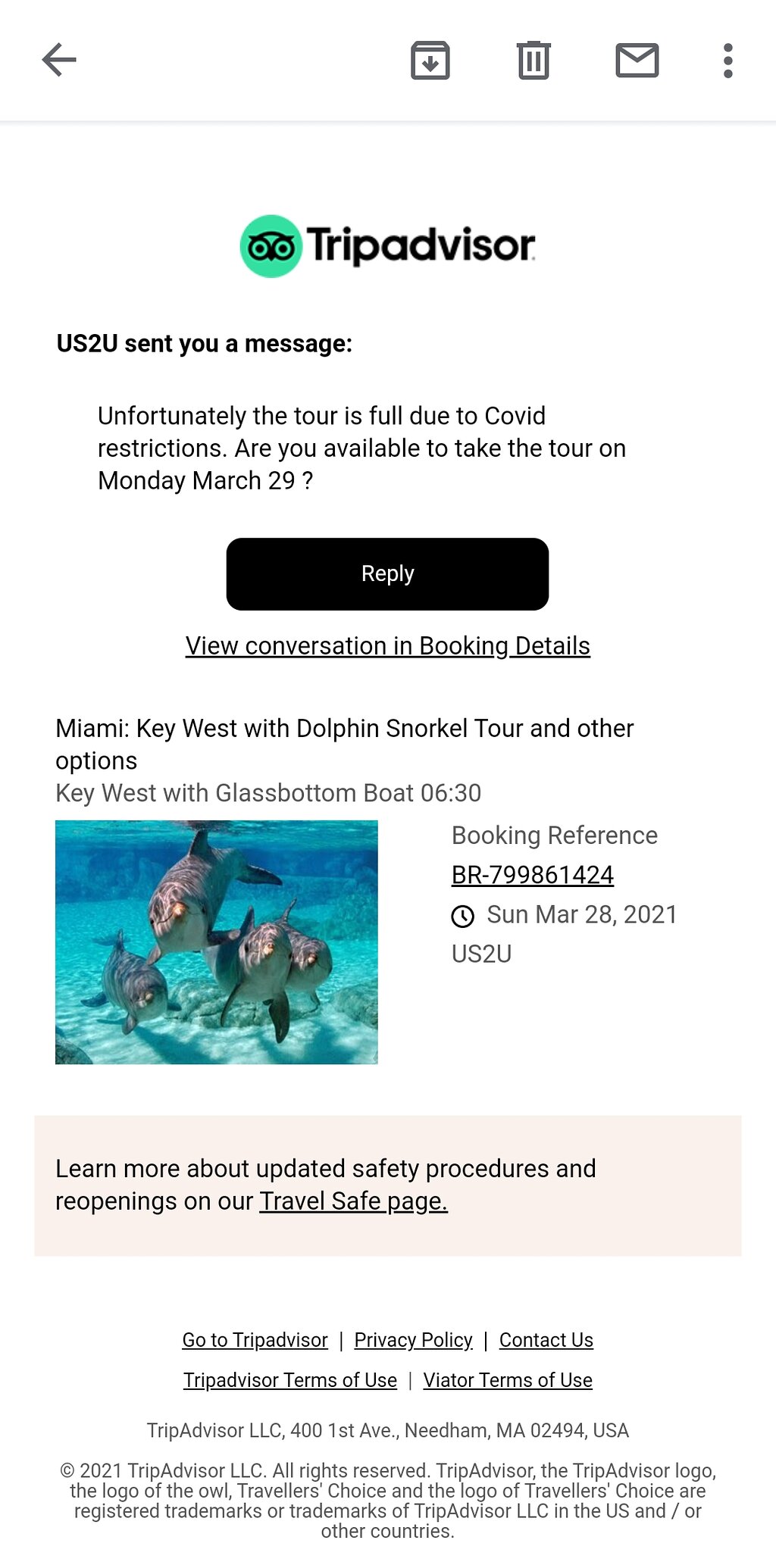Mark the email as unread

click(637, 61)
